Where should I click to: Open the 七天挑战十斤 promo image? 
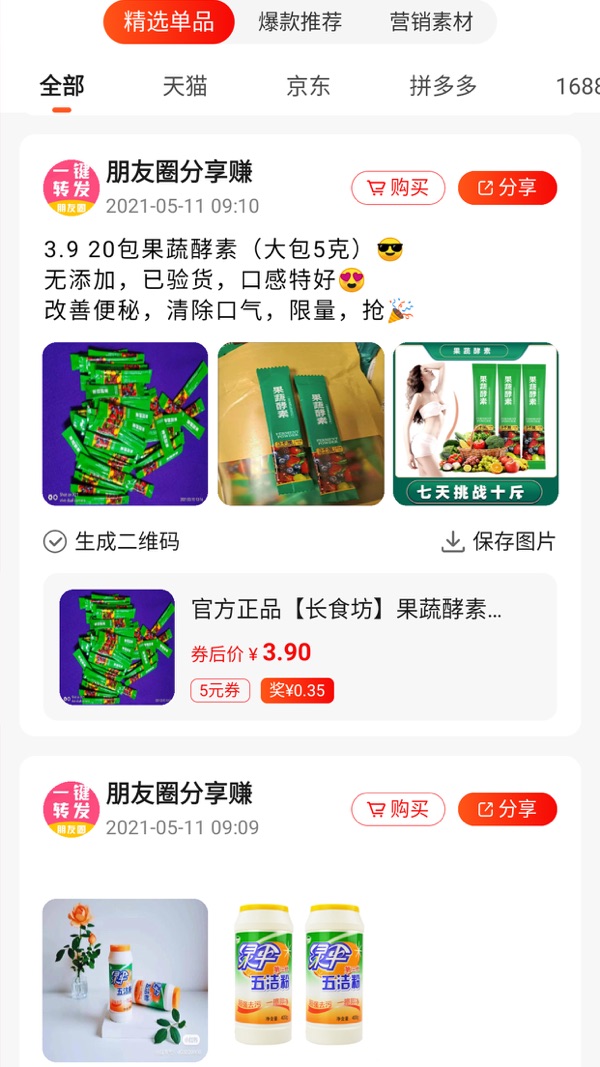pyautogui.click(x=476, y=424)
